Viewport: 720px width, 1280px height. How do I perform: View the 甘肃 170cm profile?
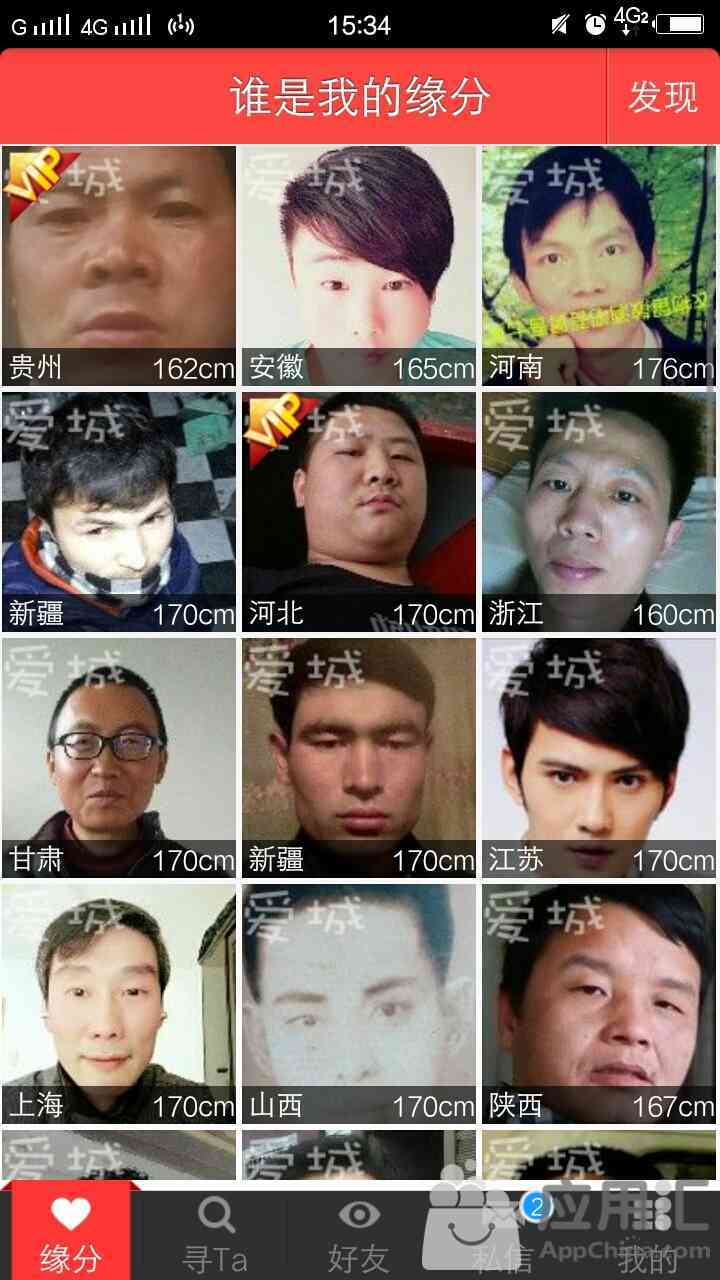119,757
